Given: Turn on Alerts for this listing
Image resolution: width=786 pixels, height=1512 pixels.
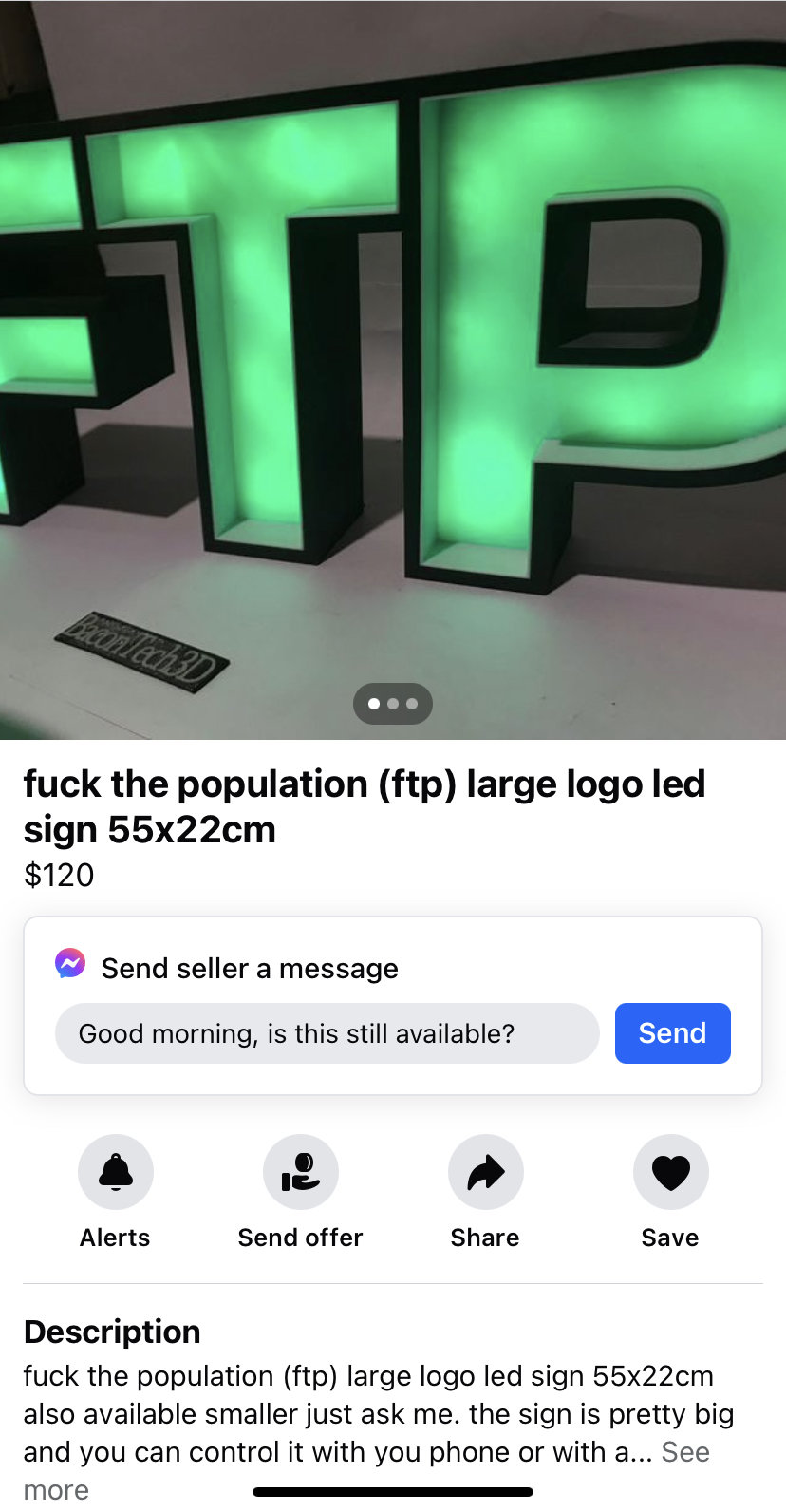Looking at the screenshot, I should [x=115, y=1172].
